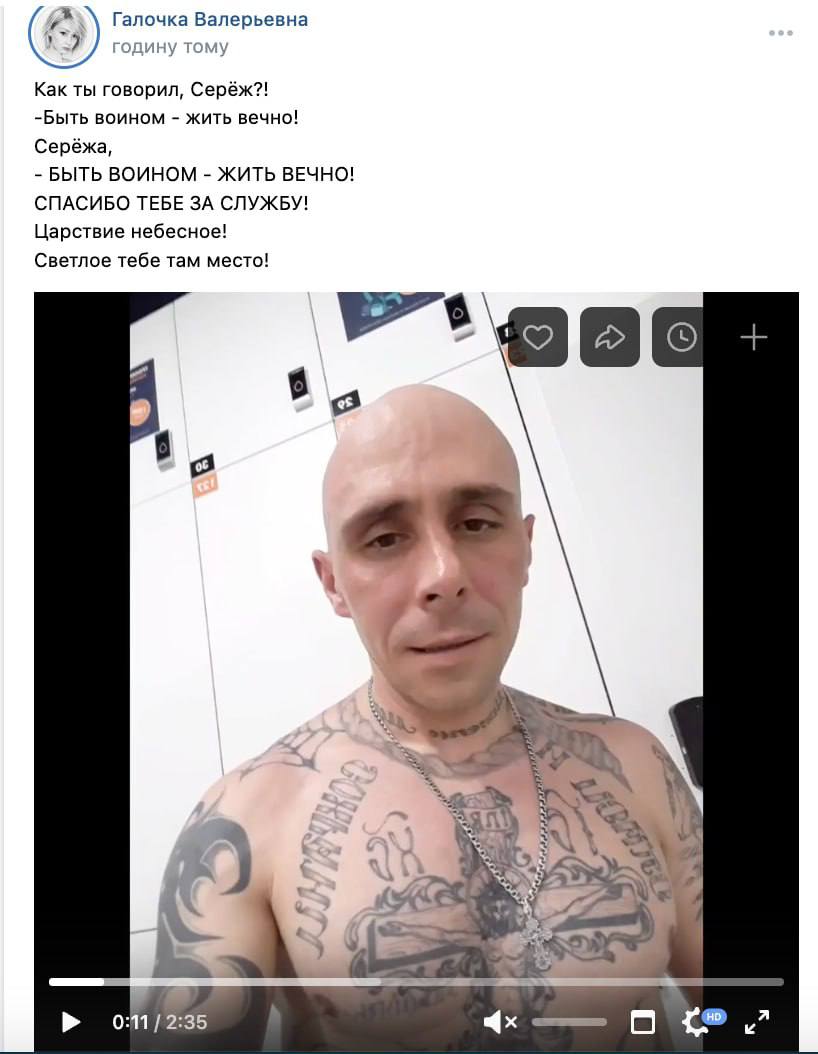
Task: Open video quality settings gear
Action: (x=697, y=1022)
